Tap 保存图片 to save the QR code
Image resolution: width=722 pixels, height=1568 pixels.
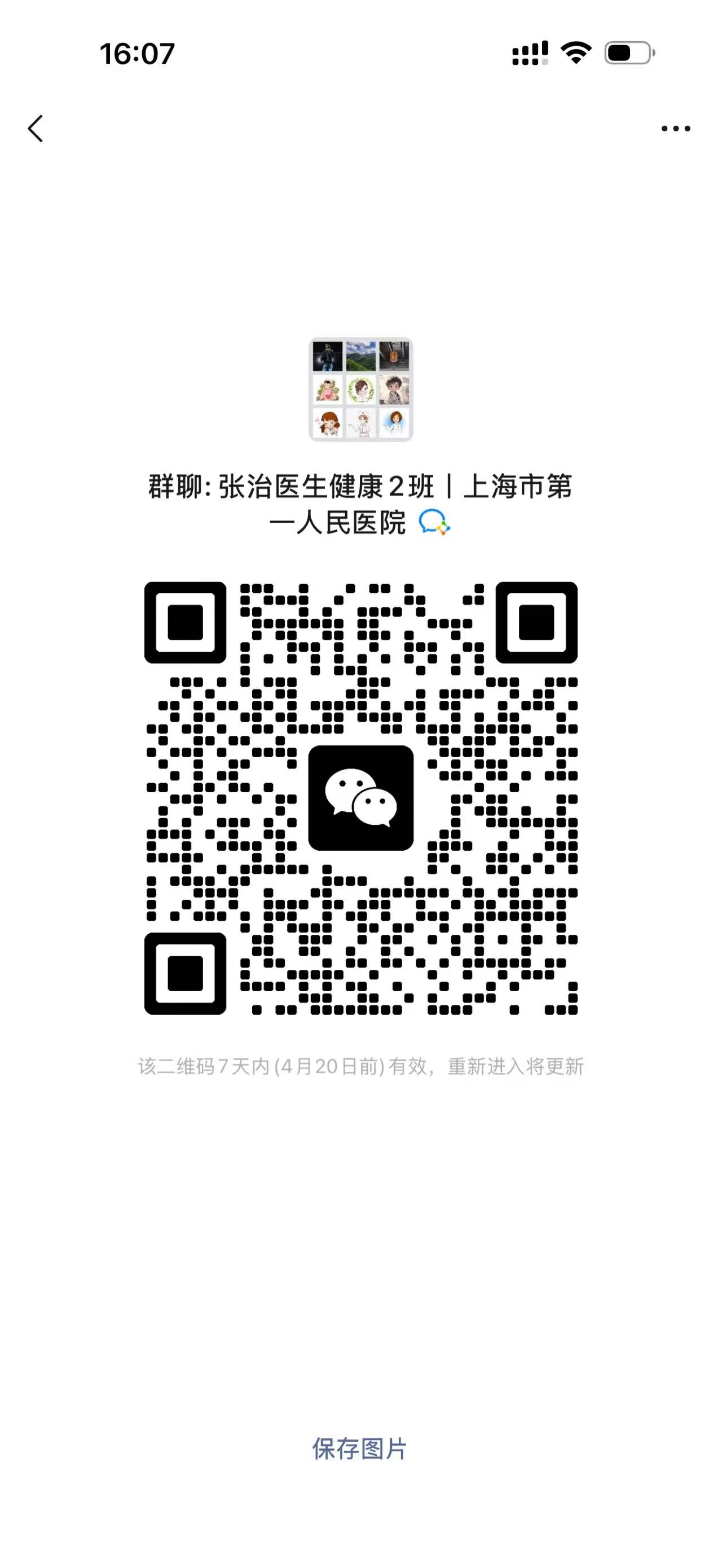360,1448
